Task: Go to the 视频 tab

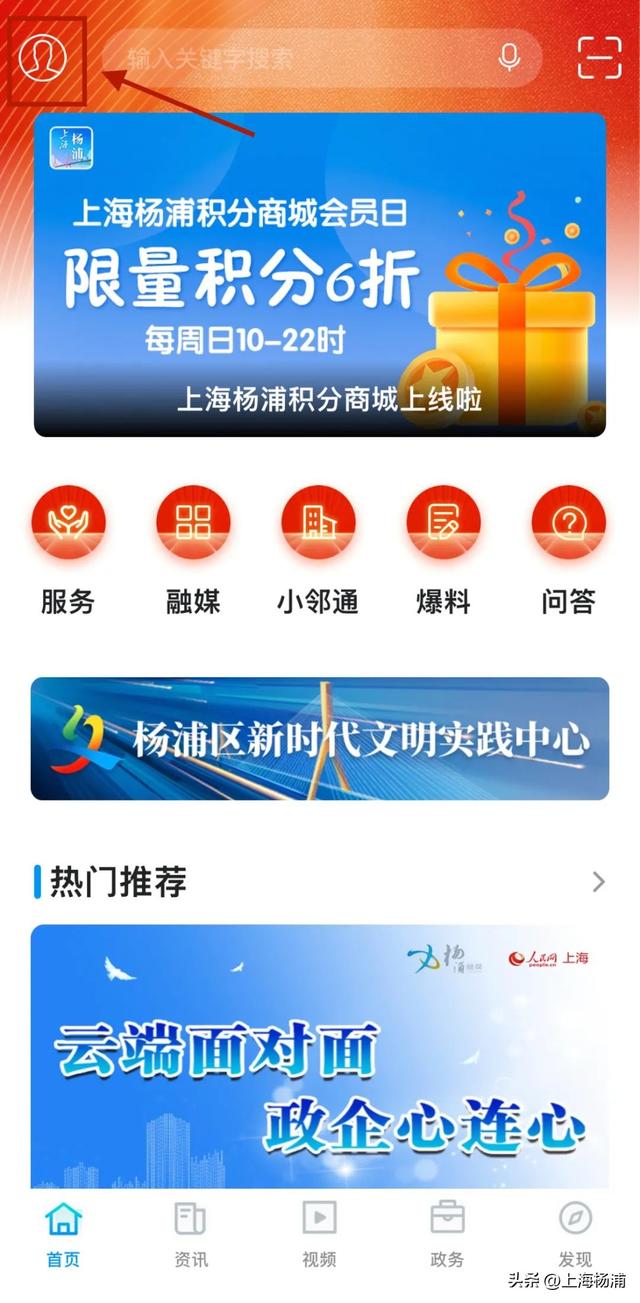Action: click(x=319, y=1234)
